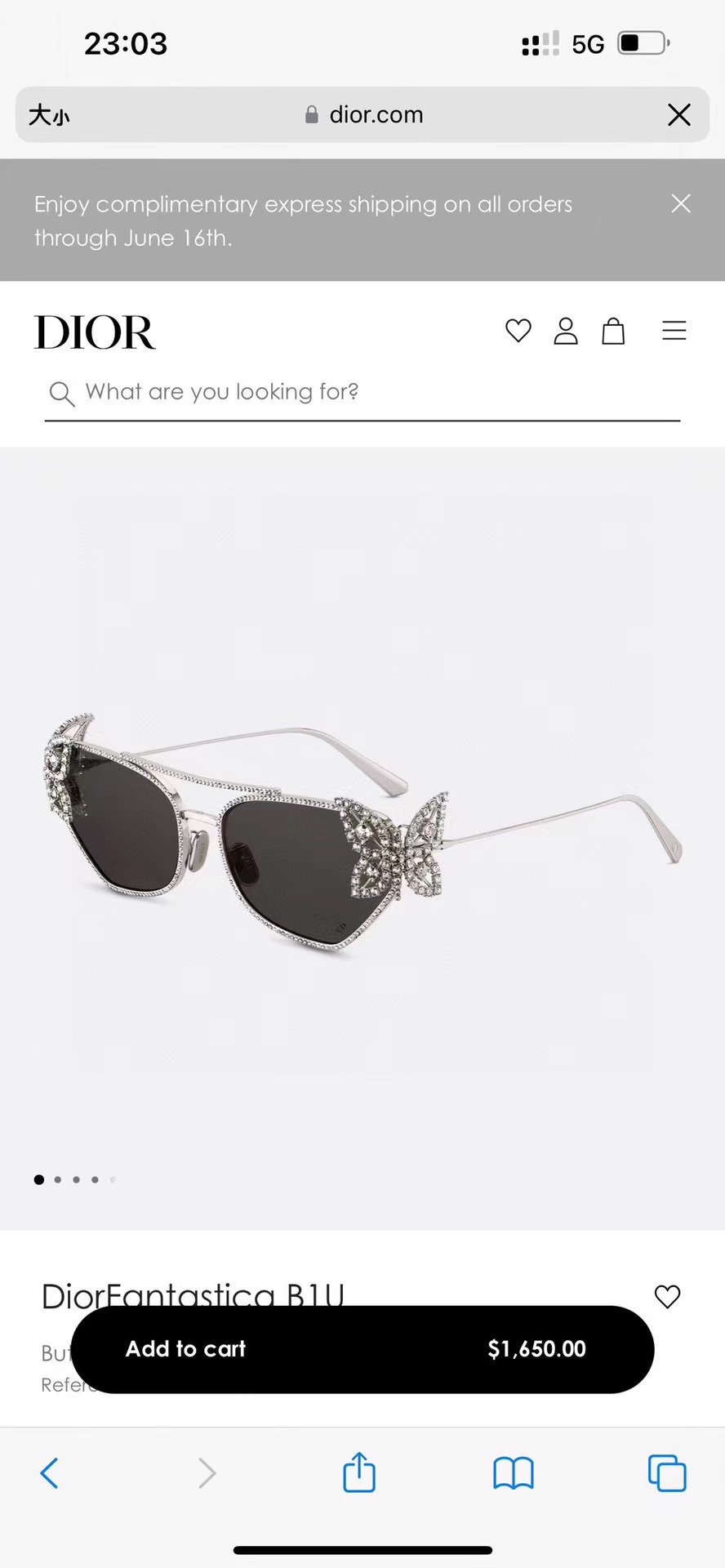Open the sunglasses product image
Screen dimensions: 725x1568
[362, 839]
